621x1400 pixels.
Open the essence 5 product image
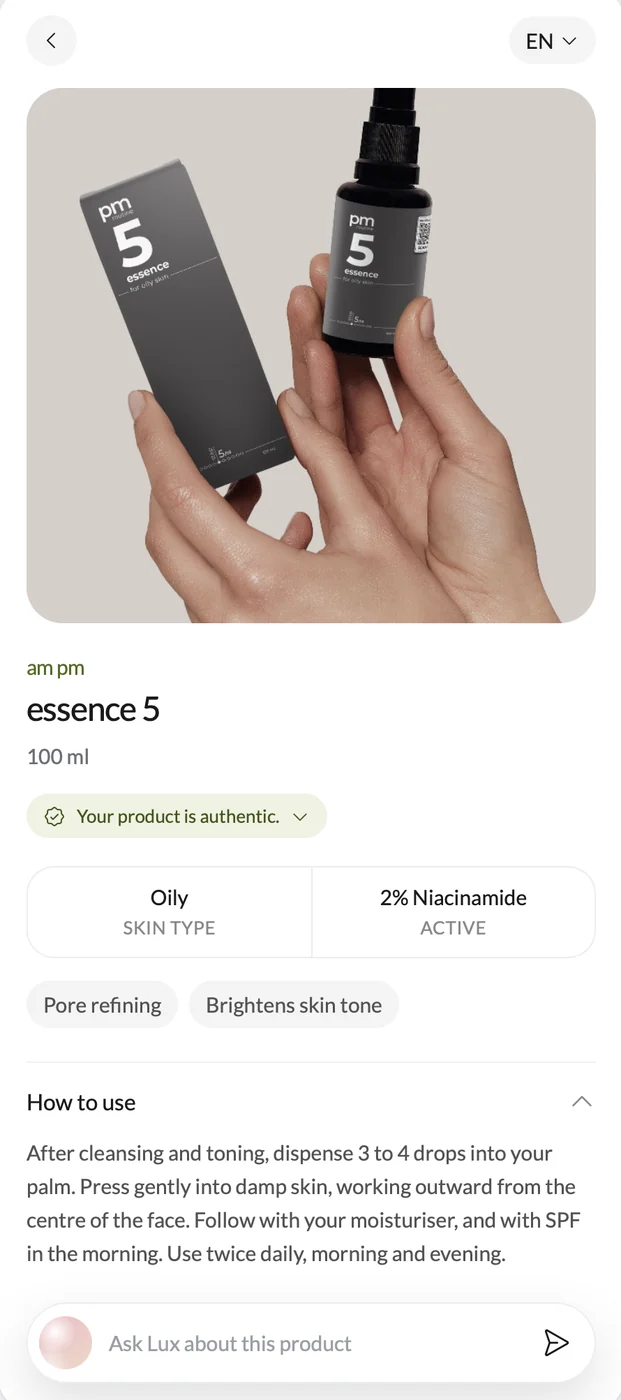click(311, 355)
